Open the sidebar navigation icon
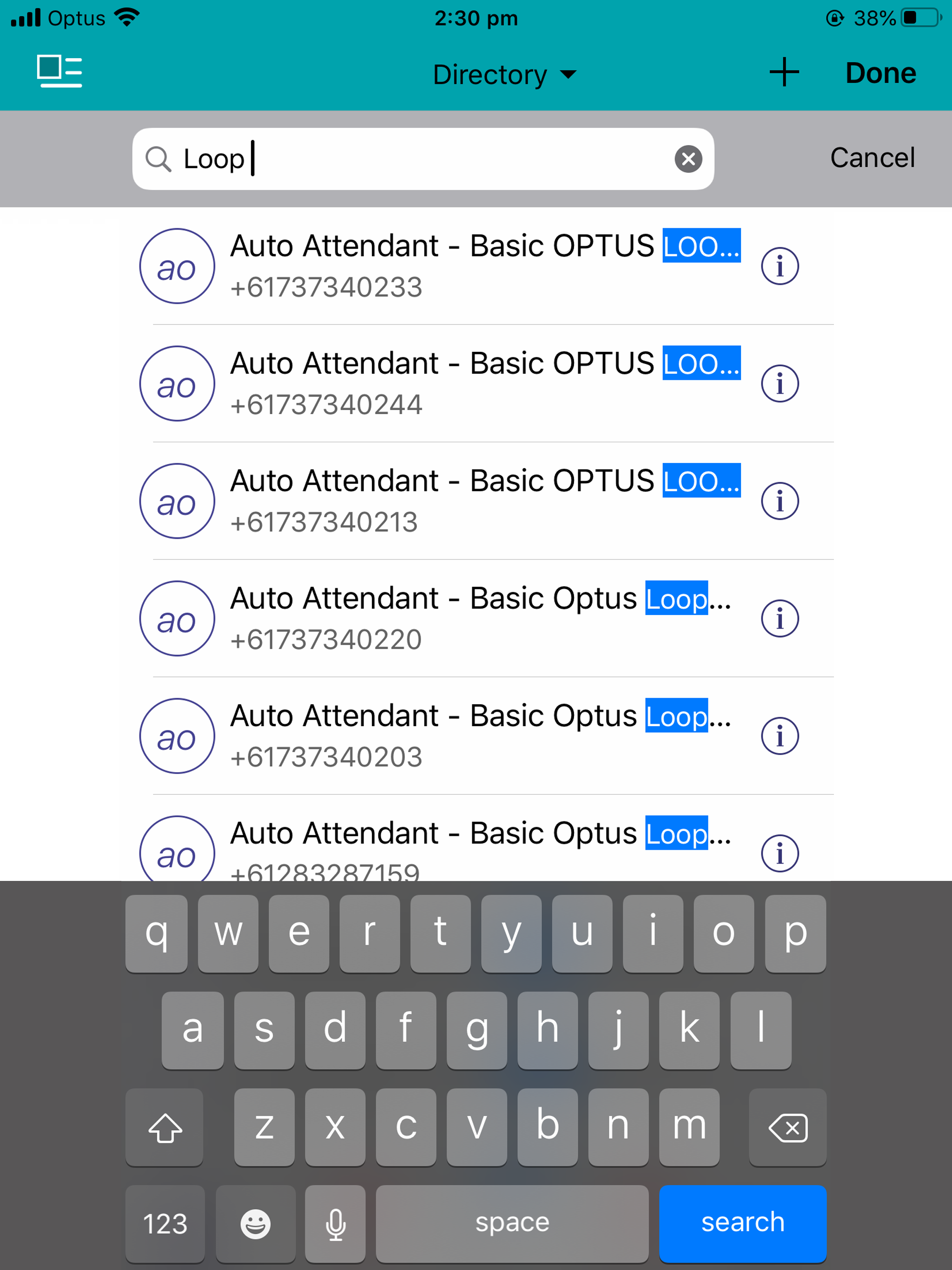952x1270 pixels. [58, 72]
